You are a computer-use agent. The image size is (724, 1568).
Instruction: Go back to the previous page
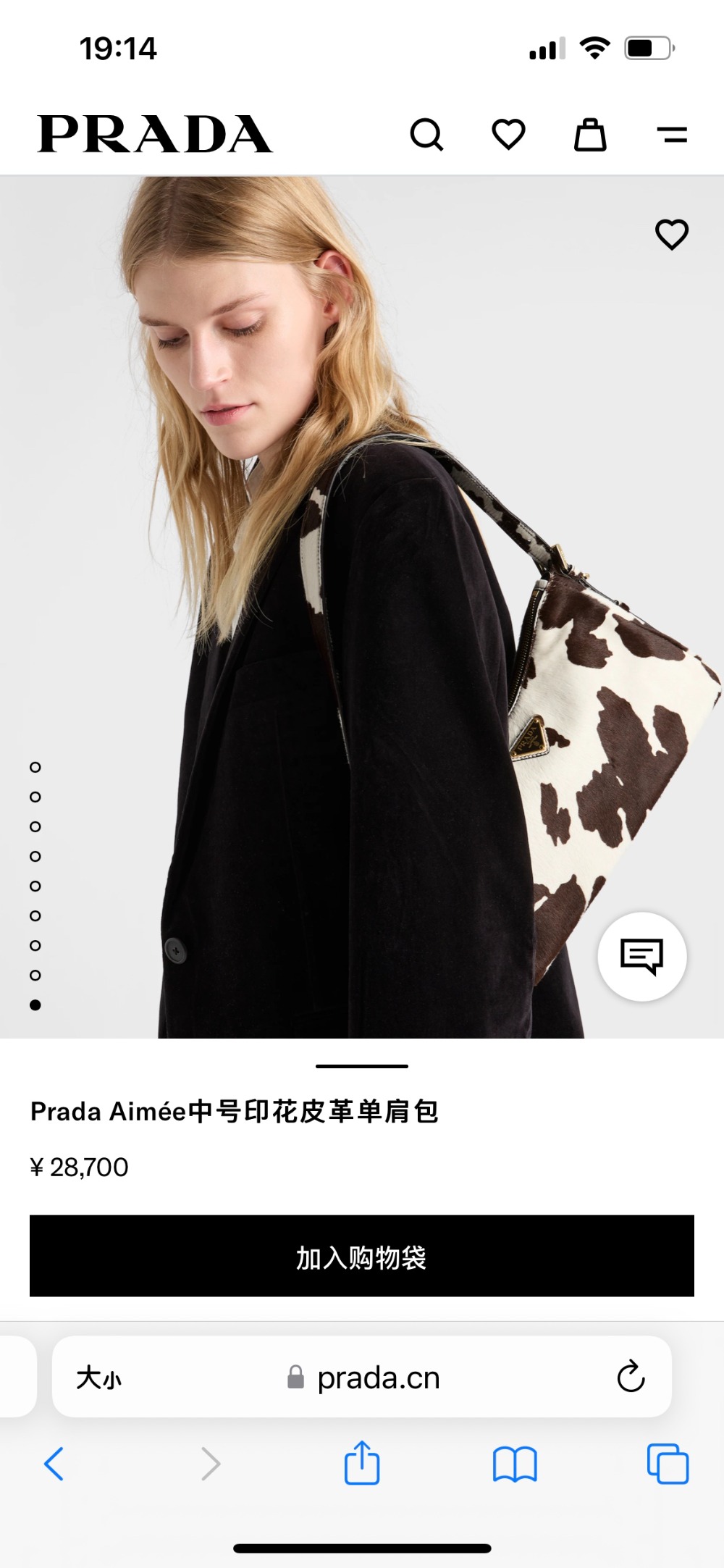click(54, 1464)
